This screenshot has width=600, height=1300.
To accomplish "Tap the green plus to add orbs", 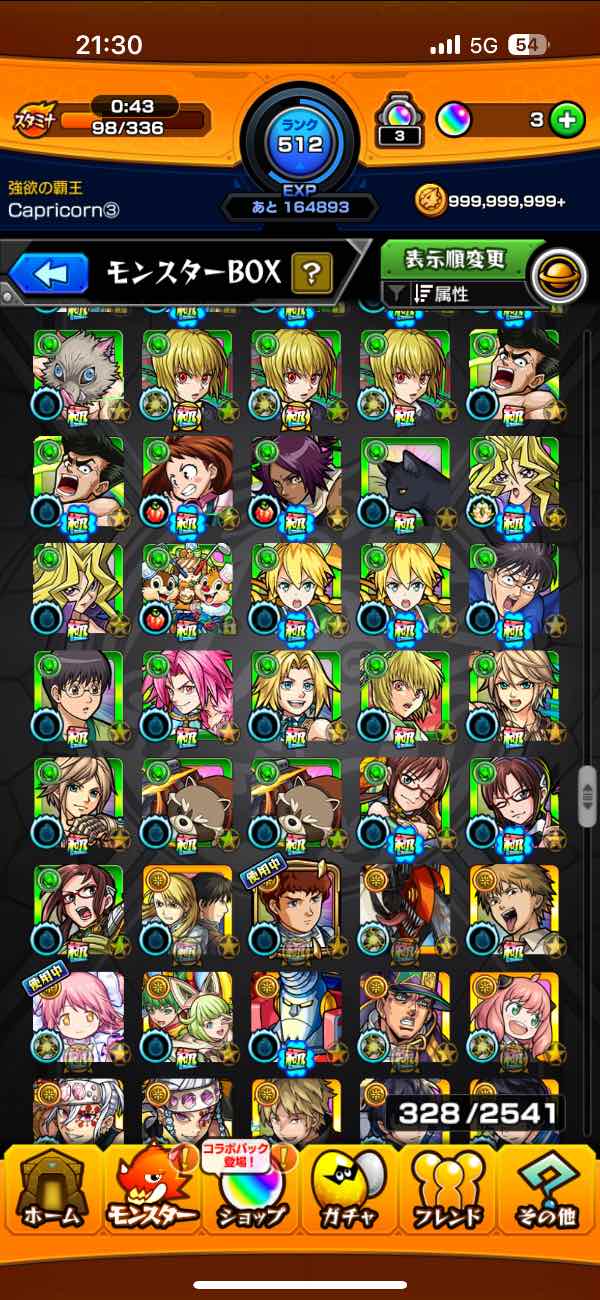I will click(567, 121).
